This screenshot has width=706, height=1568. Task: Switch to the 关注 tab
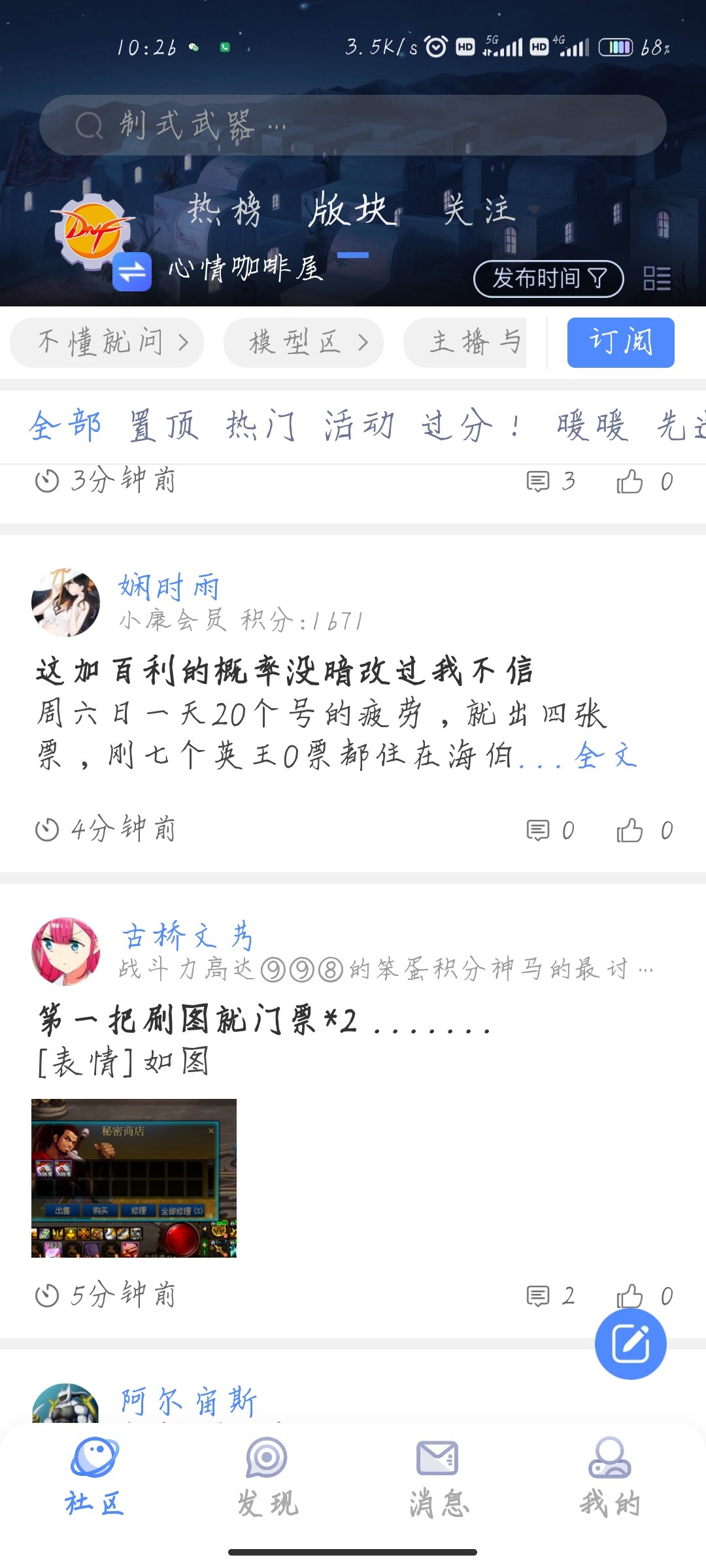click(479, 210)
